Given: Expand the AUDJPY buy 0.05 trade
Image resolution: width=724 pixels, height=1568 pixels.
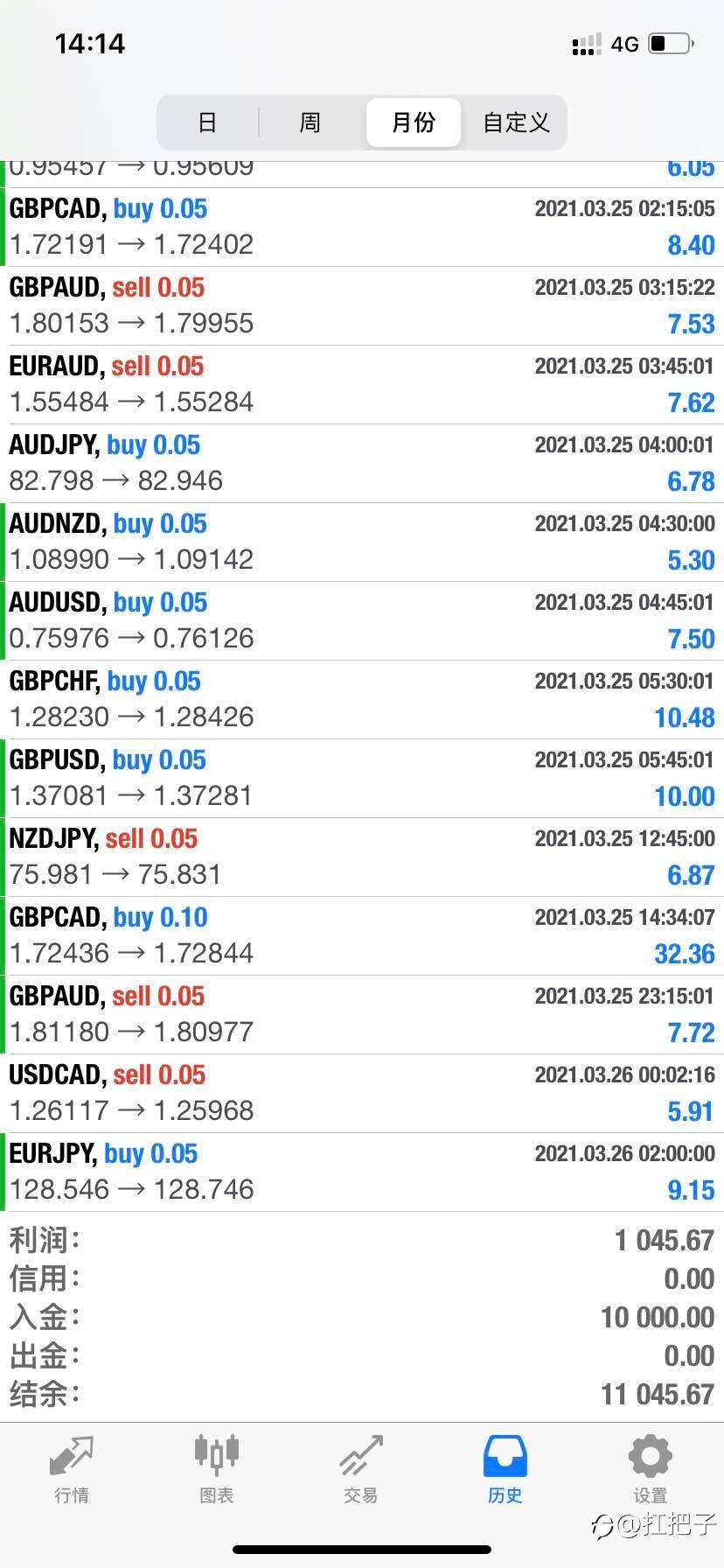Looking at the screenshot, I should (x=362, y=463).
